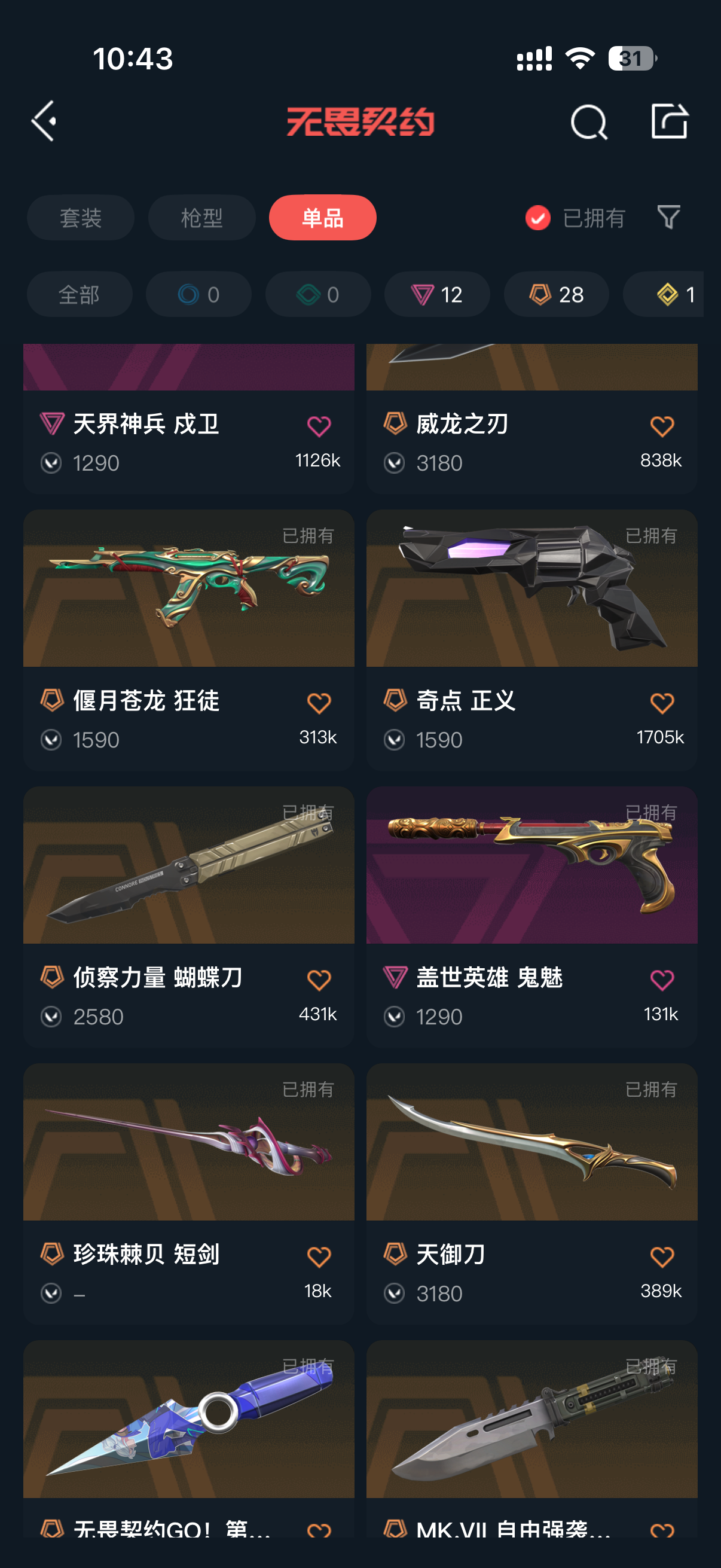Tap heart on 天界神兵 戍卫

[x=318, y=426]
